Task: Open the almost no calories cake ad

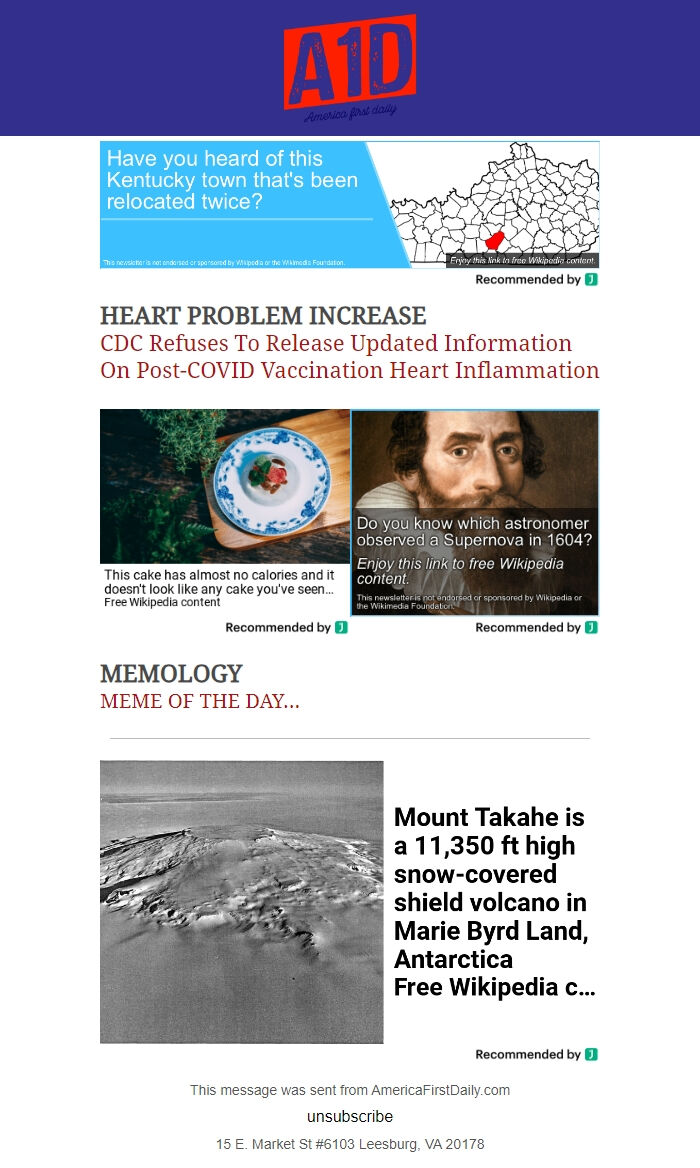Action: (x=225, y=510)
